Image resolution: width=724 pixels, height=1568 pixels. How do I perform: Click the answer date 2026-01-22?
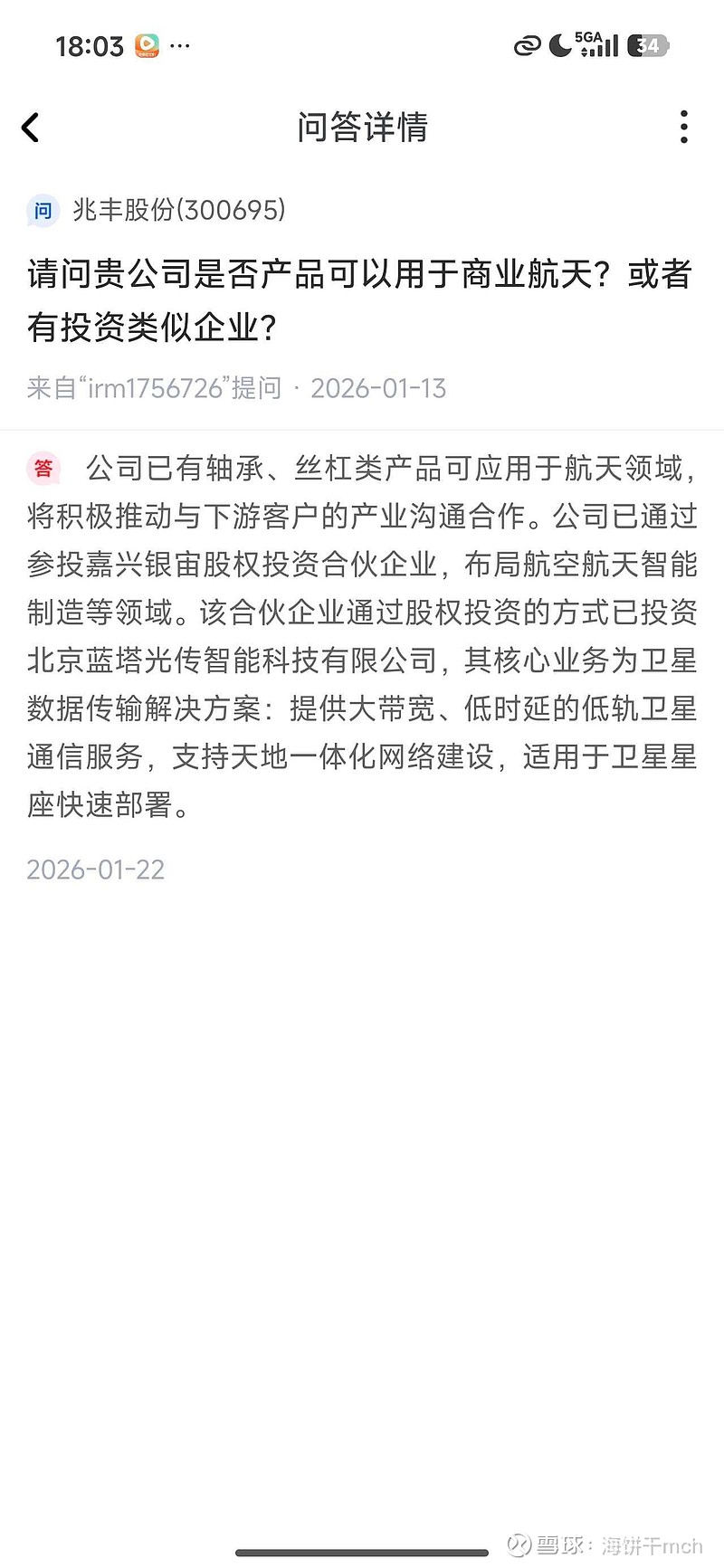(x=95, y=870)
